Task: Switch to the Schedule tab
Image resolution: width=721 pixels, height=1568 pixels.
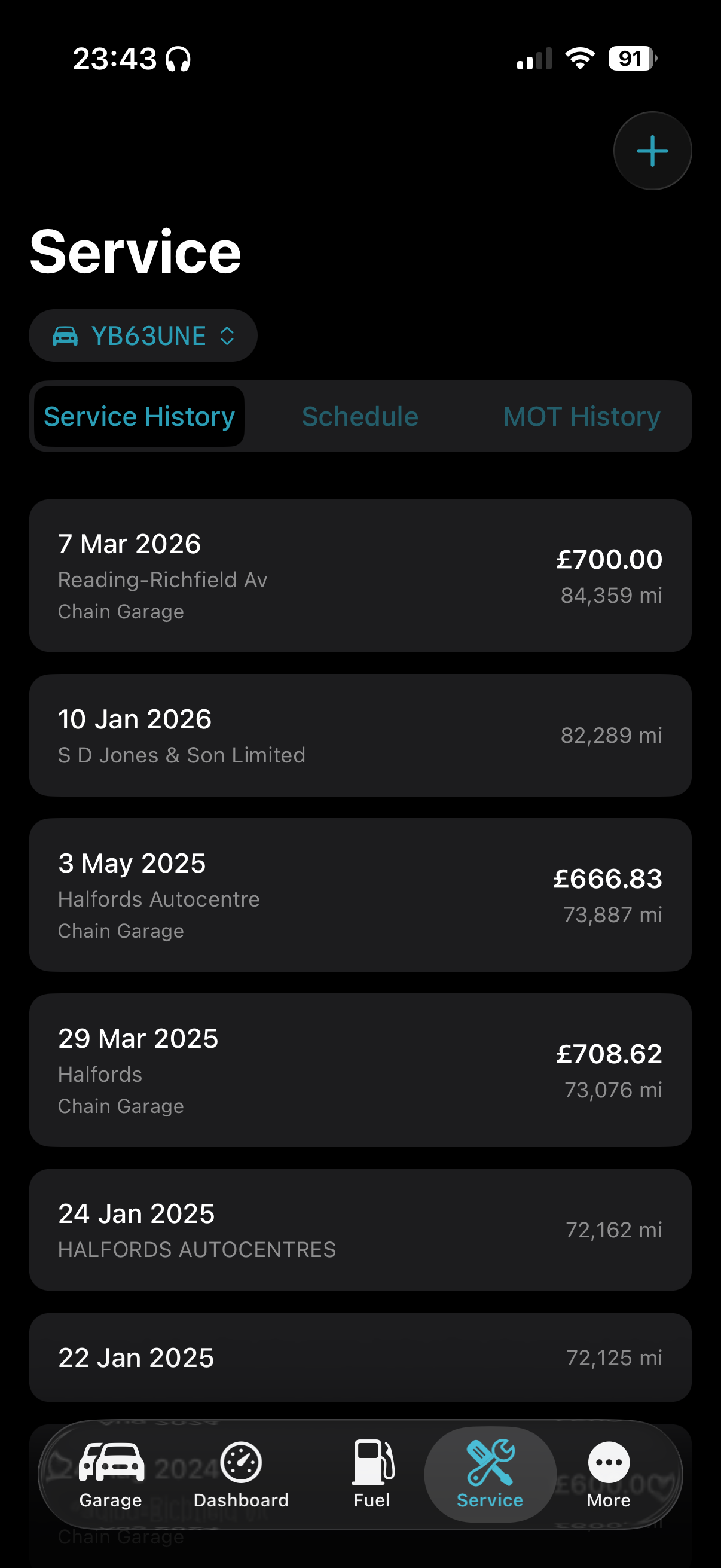Action: (x=359, y=416)
